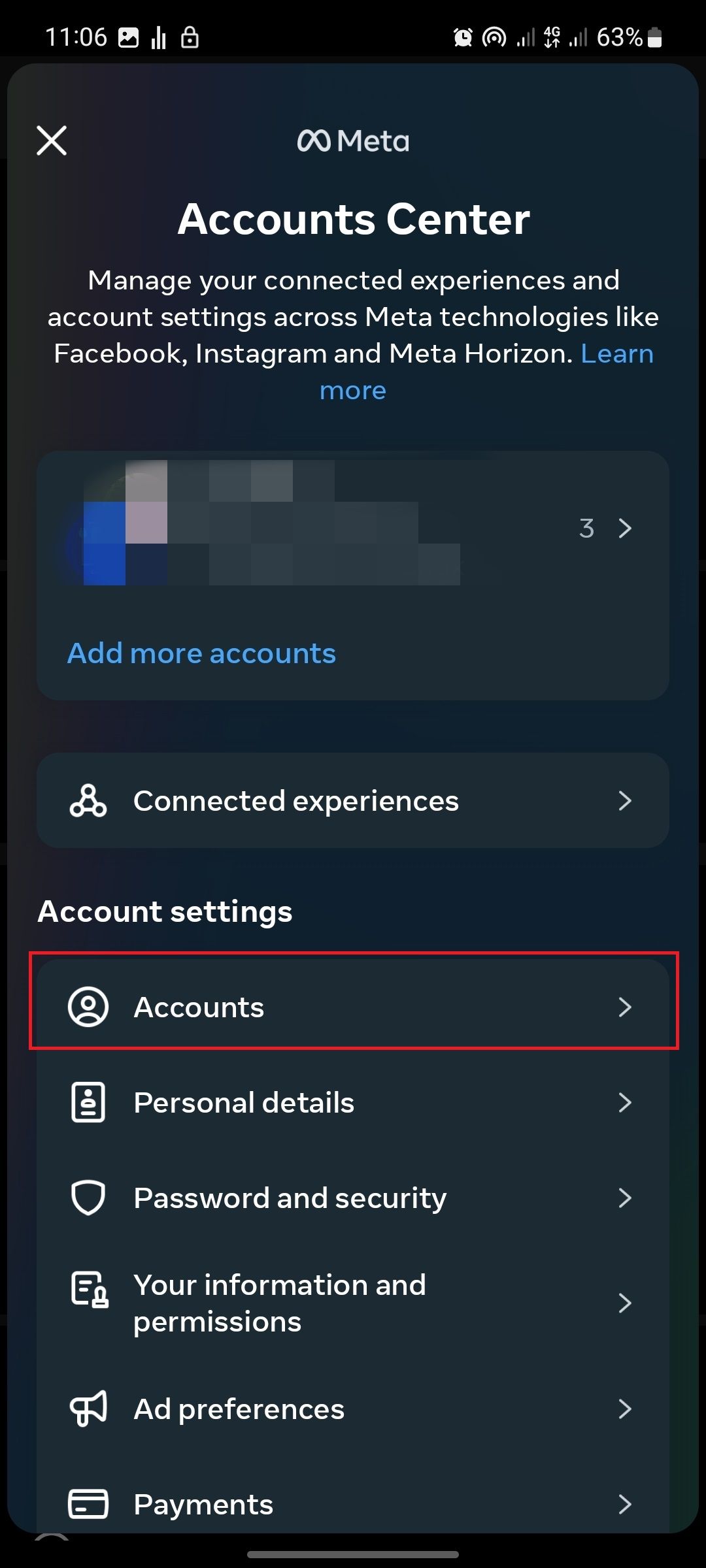Tap Add more accounts
706x1568 pixels.
[201, 653]
